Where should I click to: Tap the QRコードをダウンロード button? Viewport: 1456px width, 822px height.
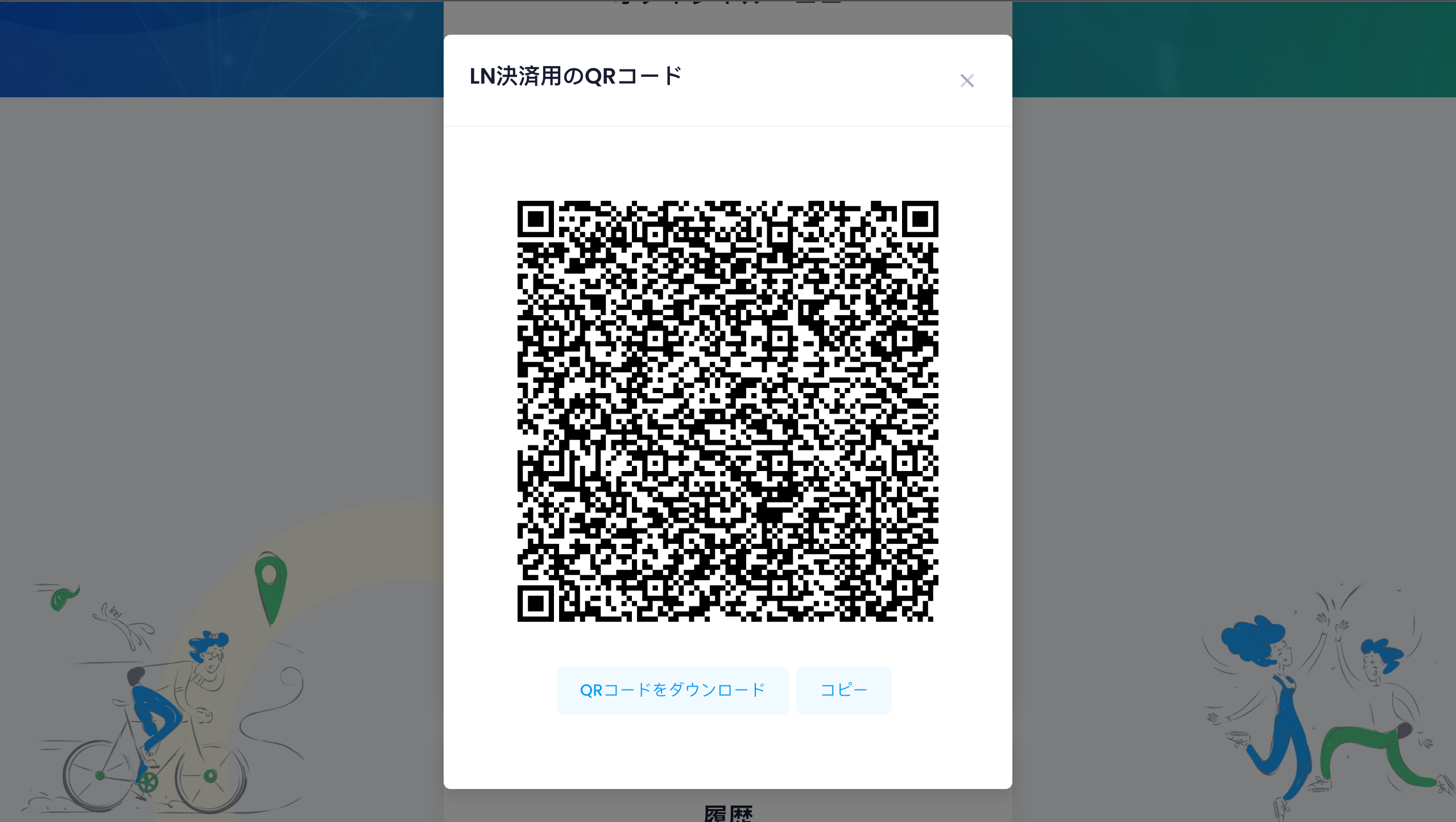[x=672, y=690]
